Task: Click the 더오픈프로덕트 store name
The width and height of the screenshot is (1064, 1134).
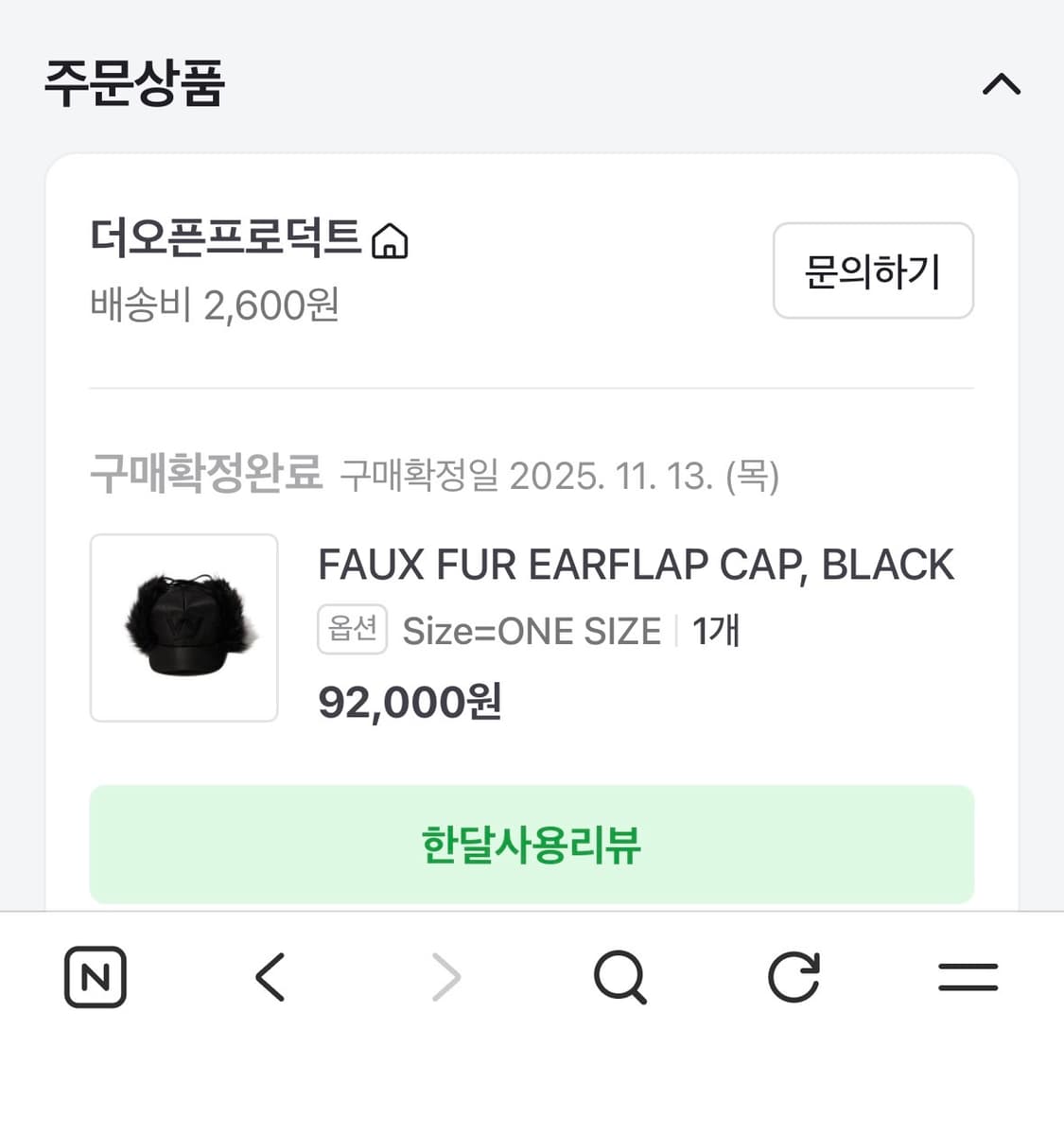Action: 227,240
